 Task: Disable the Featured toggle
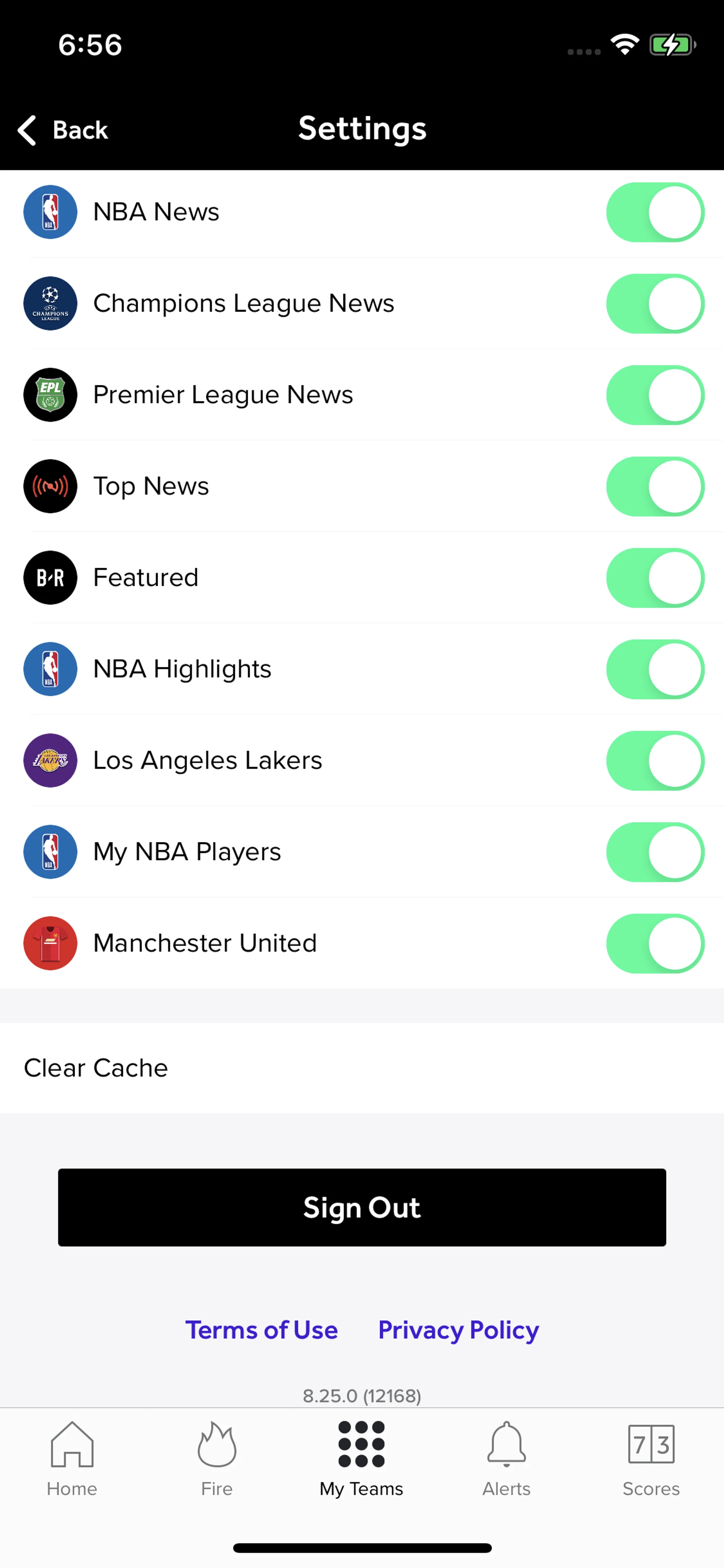click(x=655, y=577)
